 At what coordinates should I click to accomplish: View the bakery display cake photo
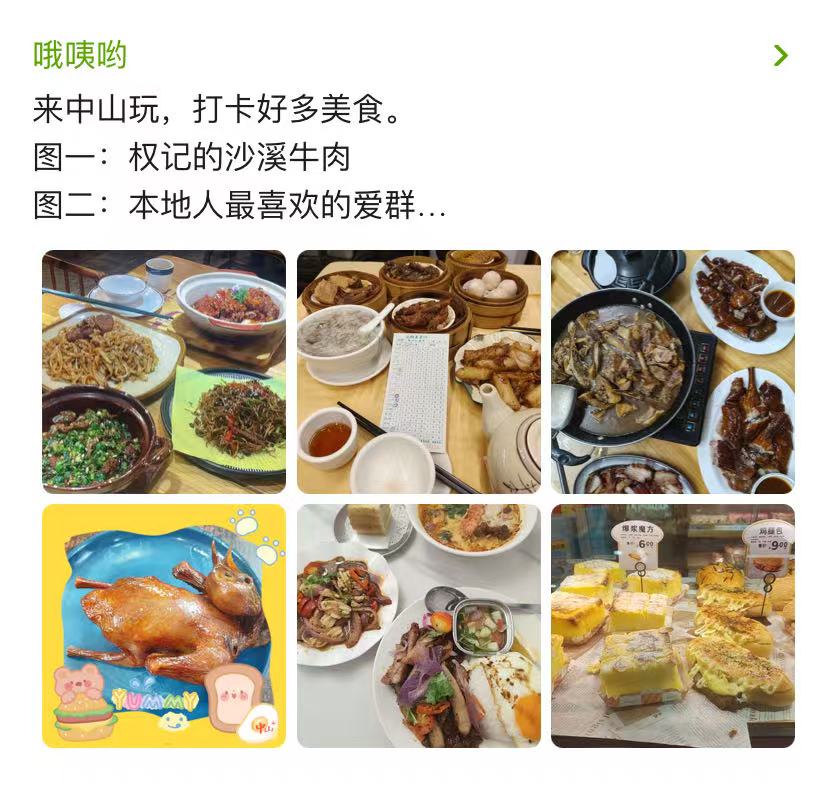pyautogui.click(x=672, y=626)
